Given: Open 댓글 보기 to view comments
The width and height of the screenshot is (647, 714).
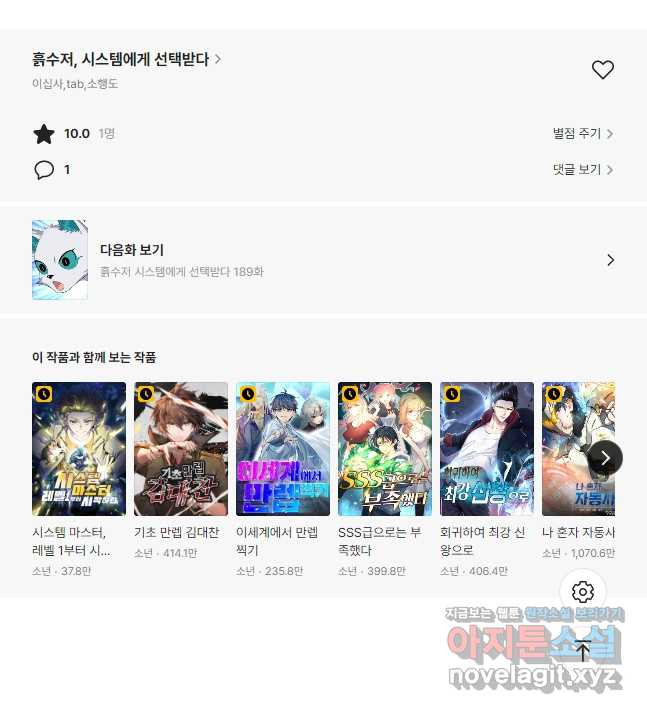Looking at the screenshot, I should point(582,170).
